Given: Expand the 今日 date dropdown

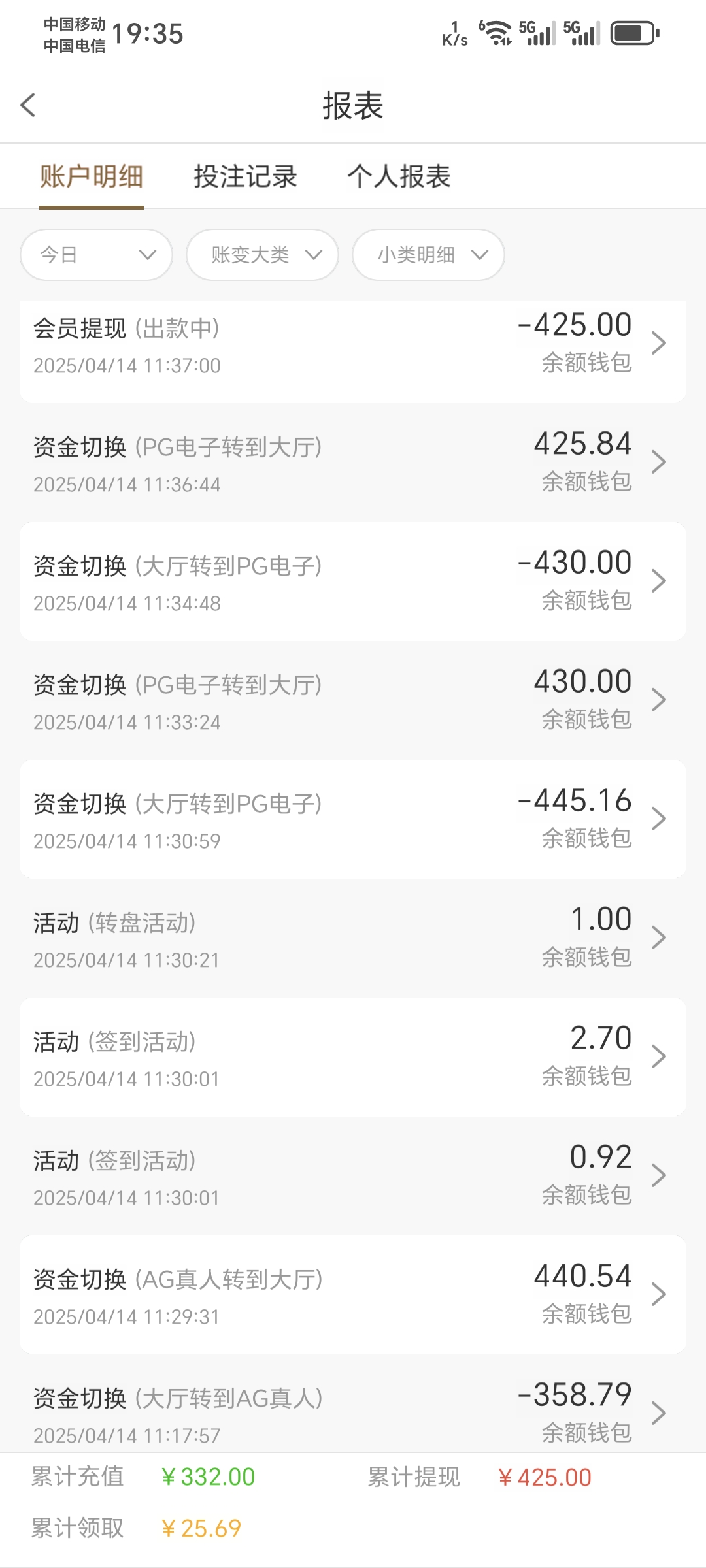Looking at the screenshot, I should click(x=96, y=255).
